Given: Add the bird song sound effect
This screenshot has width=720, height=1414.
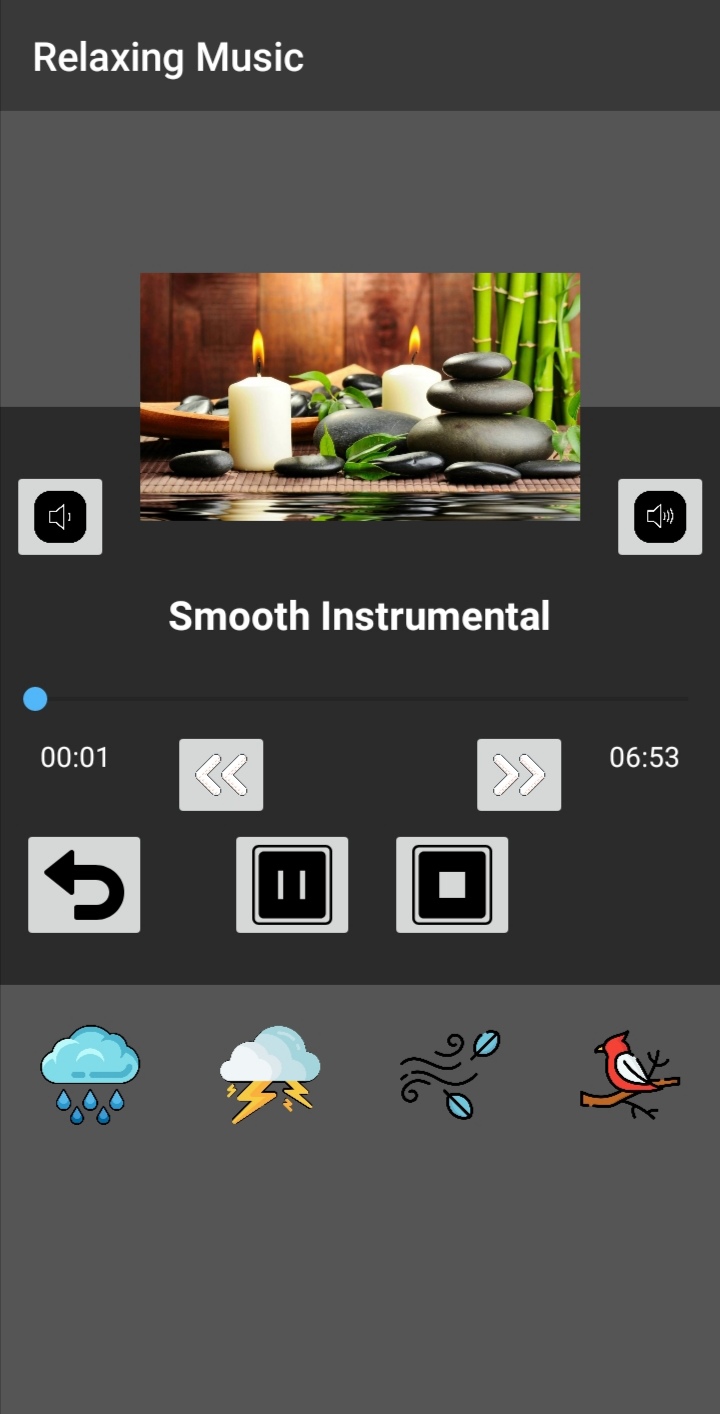Looking at the screenshot, I should [x=630, y=1075].
